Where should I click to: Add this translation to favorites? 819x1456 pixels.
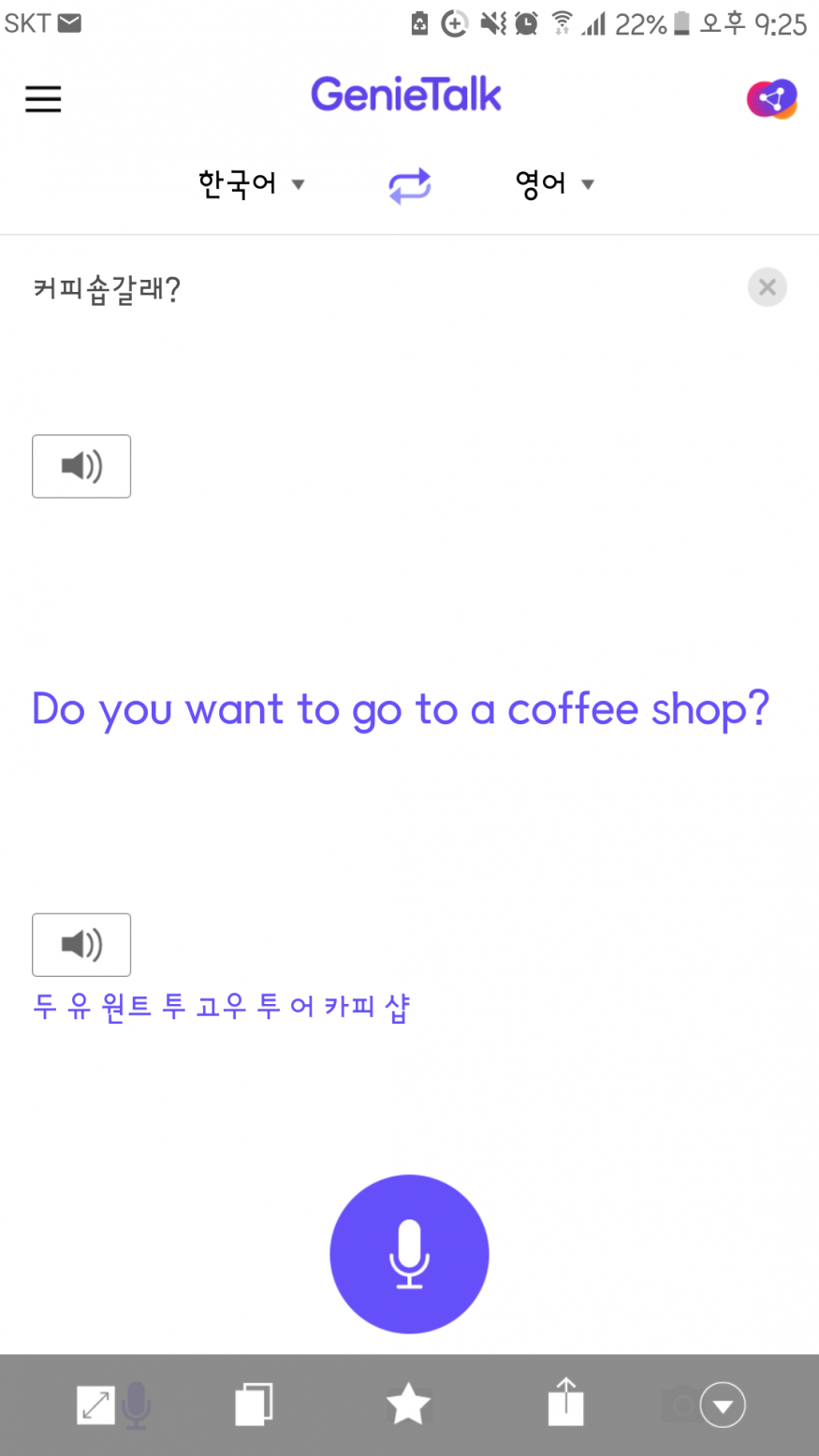tap(408, 1405)
